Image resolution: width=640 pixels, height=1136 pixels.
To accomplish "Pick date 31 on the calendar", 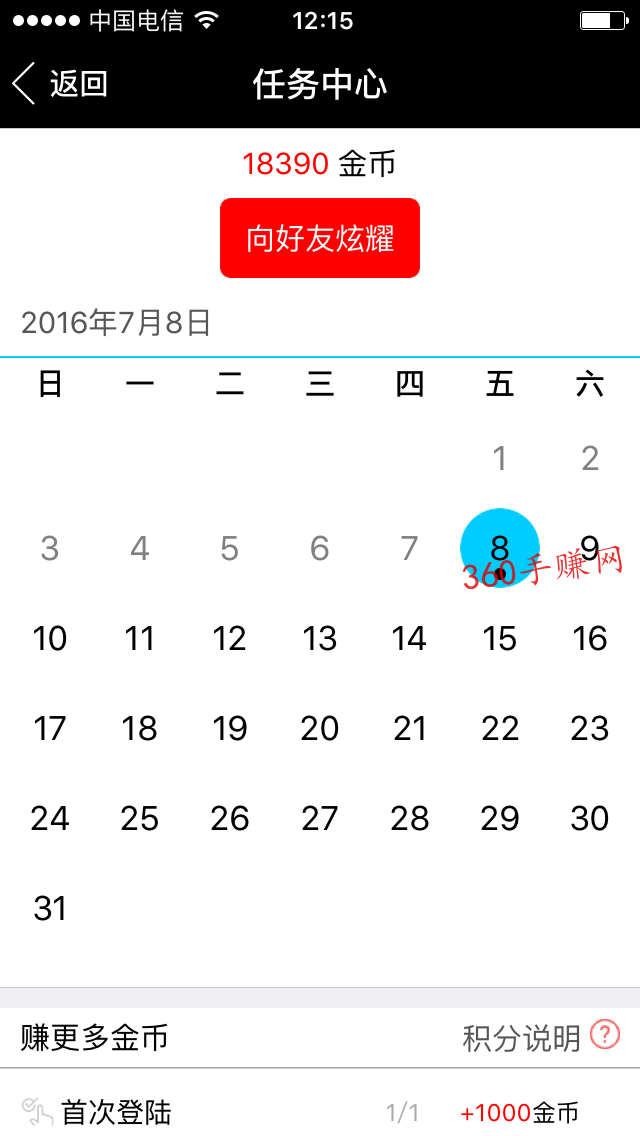I will click(x=50, y=908).
